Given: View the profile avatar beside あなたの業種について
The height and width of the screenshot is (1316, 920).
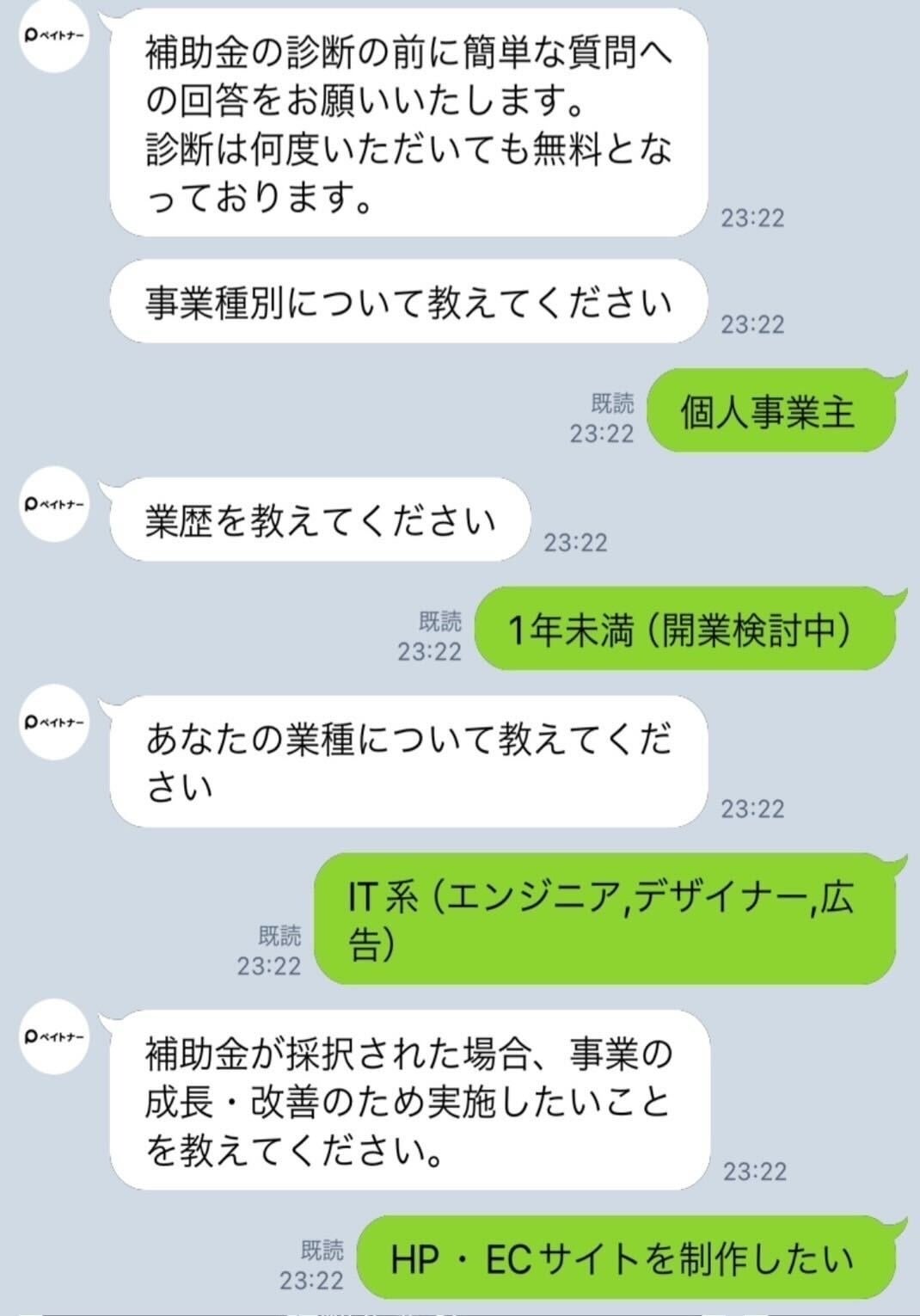Looking at the screenshot, I should point(54,722).
